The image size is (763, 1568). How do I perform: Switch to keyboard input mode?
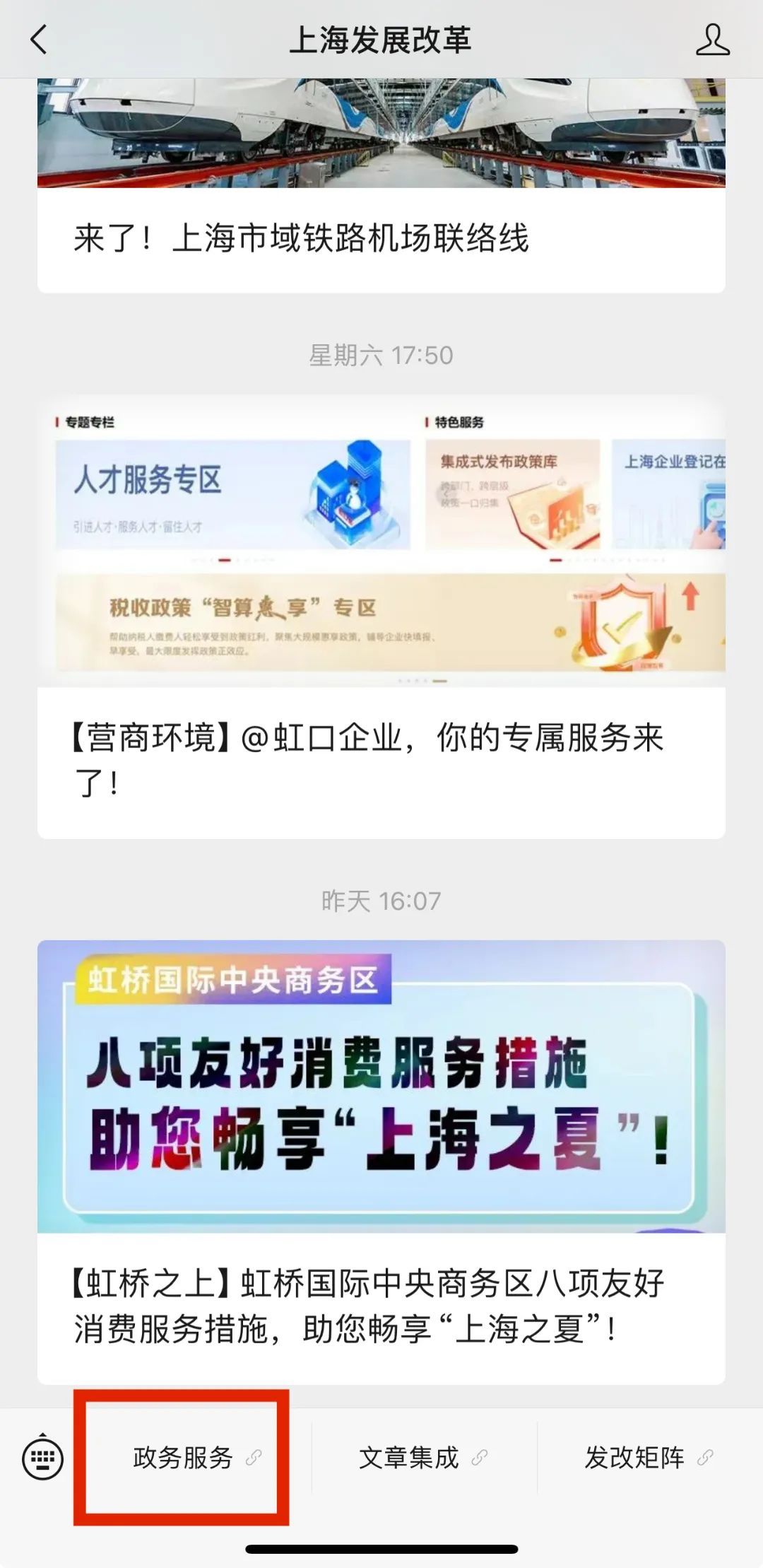click(42, 1458)
